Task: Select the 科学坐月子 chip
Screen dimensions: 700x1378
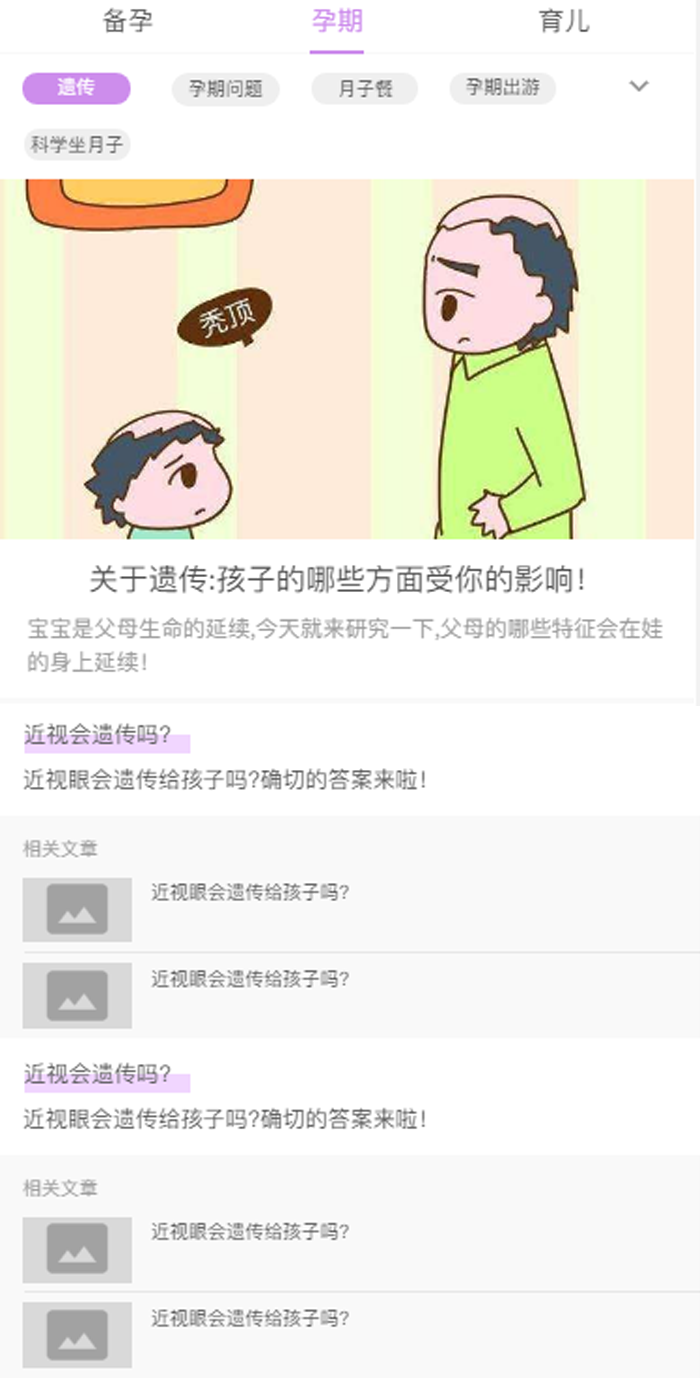Action: pos(77,144)
